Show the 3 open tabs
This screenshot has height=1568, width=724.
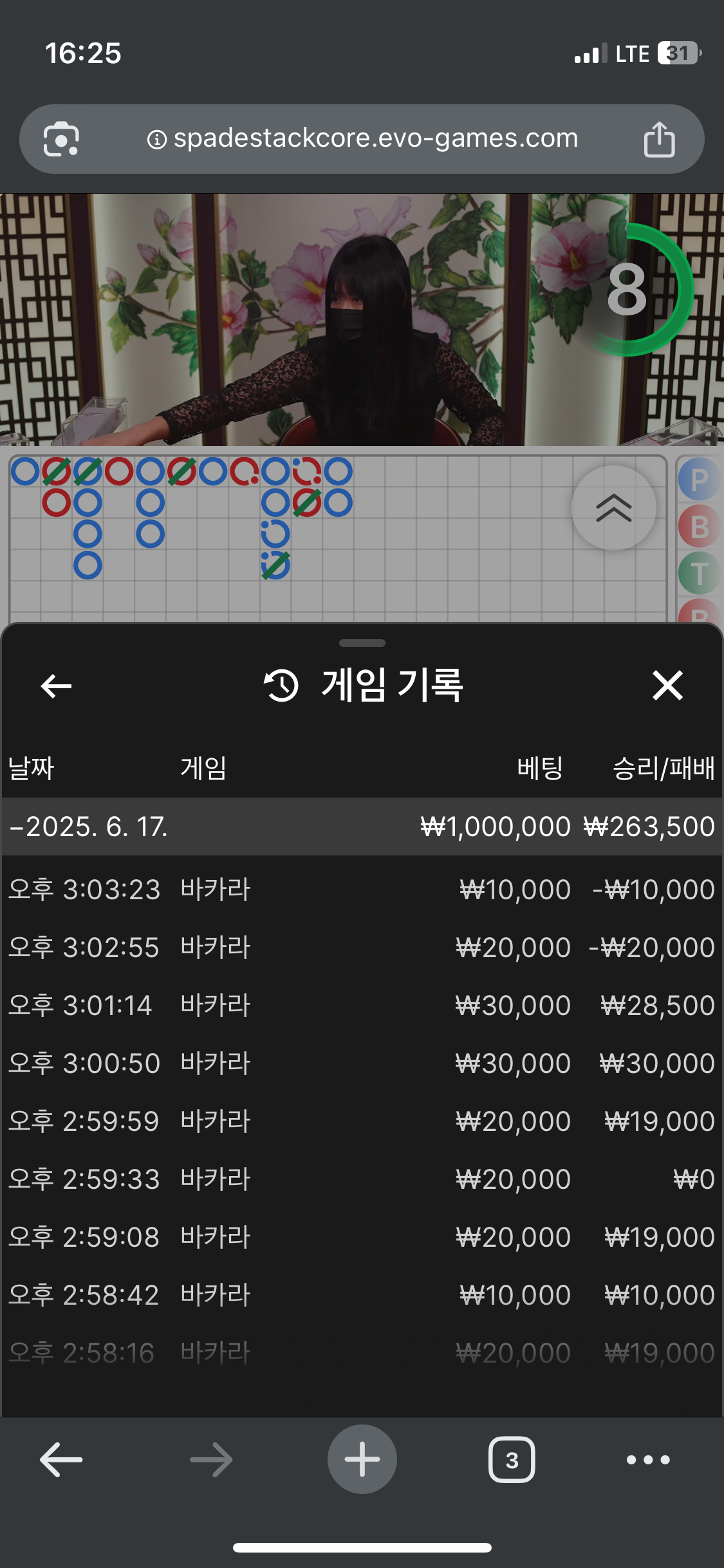tap(512, 1459)
